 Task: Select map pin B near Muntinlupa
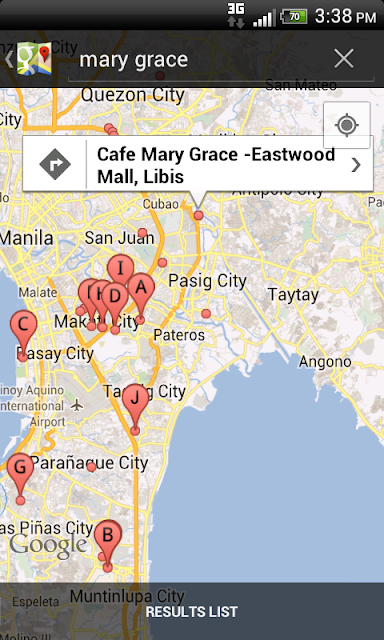click(108, 541)
